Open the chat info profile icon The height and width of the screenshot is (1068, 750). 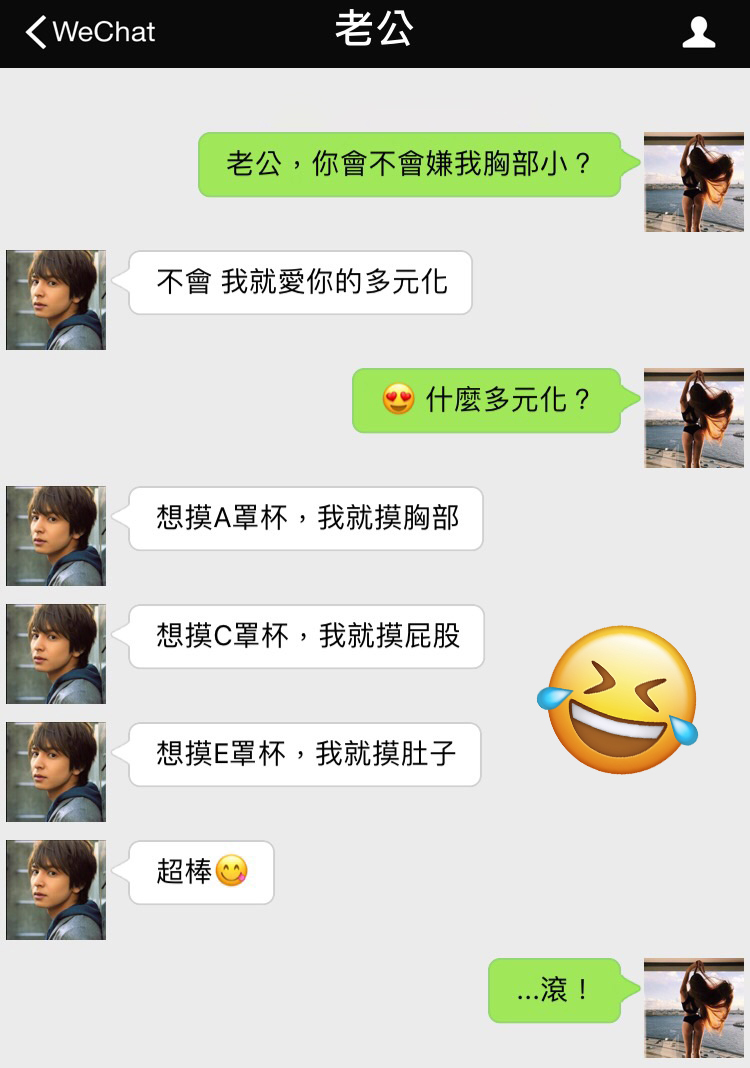click(x=698, y=32)
